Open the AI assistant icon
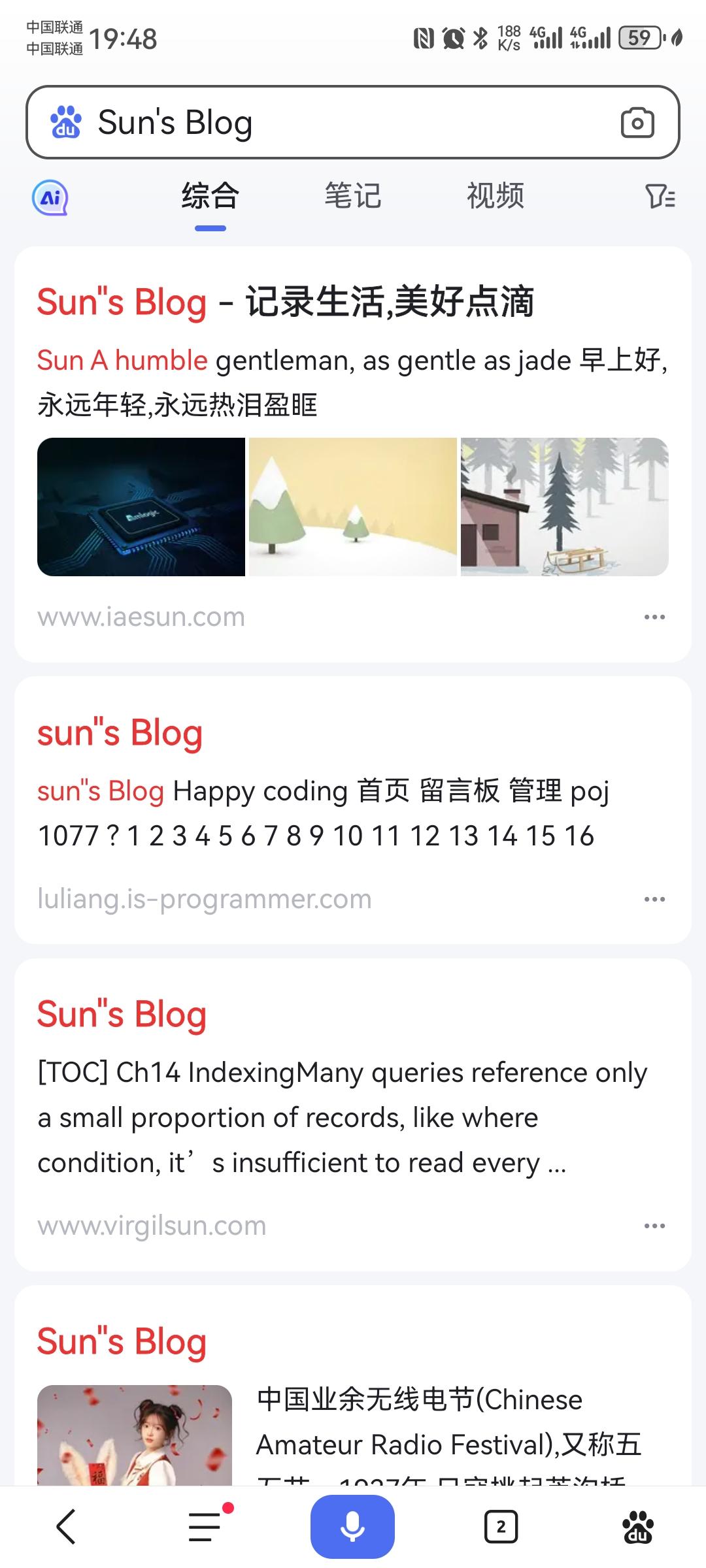Viewport: 706px width, 1568px height. [50, 197]
